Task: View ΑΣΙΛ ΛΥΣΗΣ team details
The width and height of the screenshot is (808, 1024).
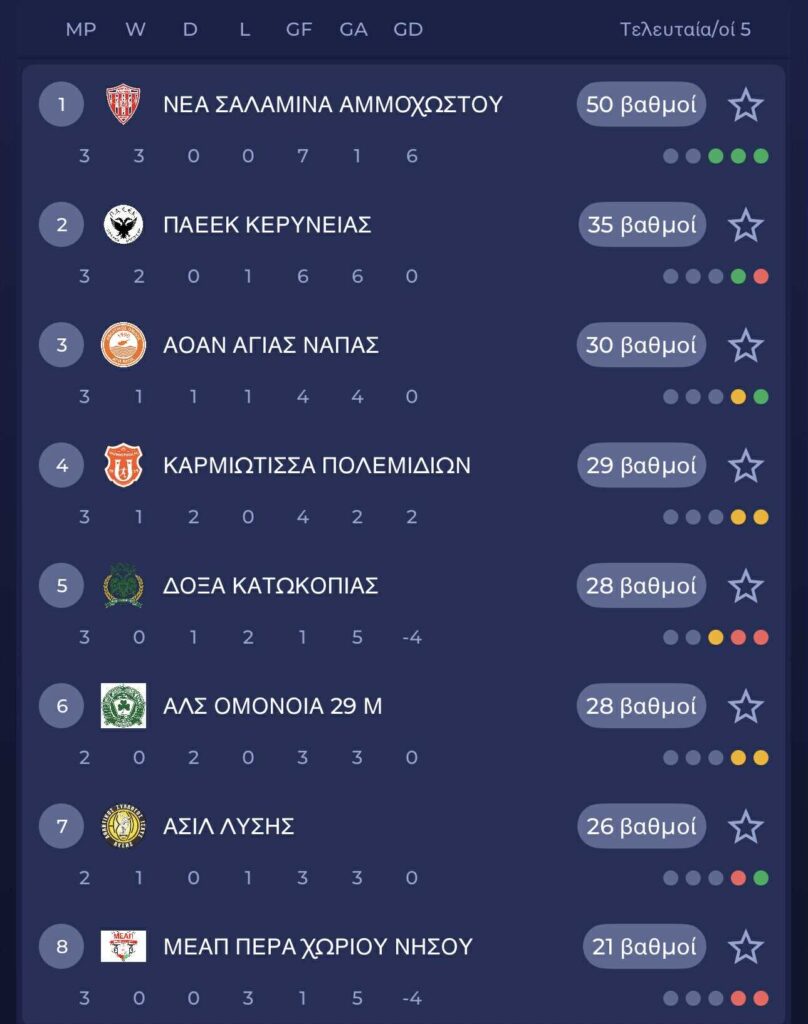Action: pyautogui.click(x=229, y=827)
